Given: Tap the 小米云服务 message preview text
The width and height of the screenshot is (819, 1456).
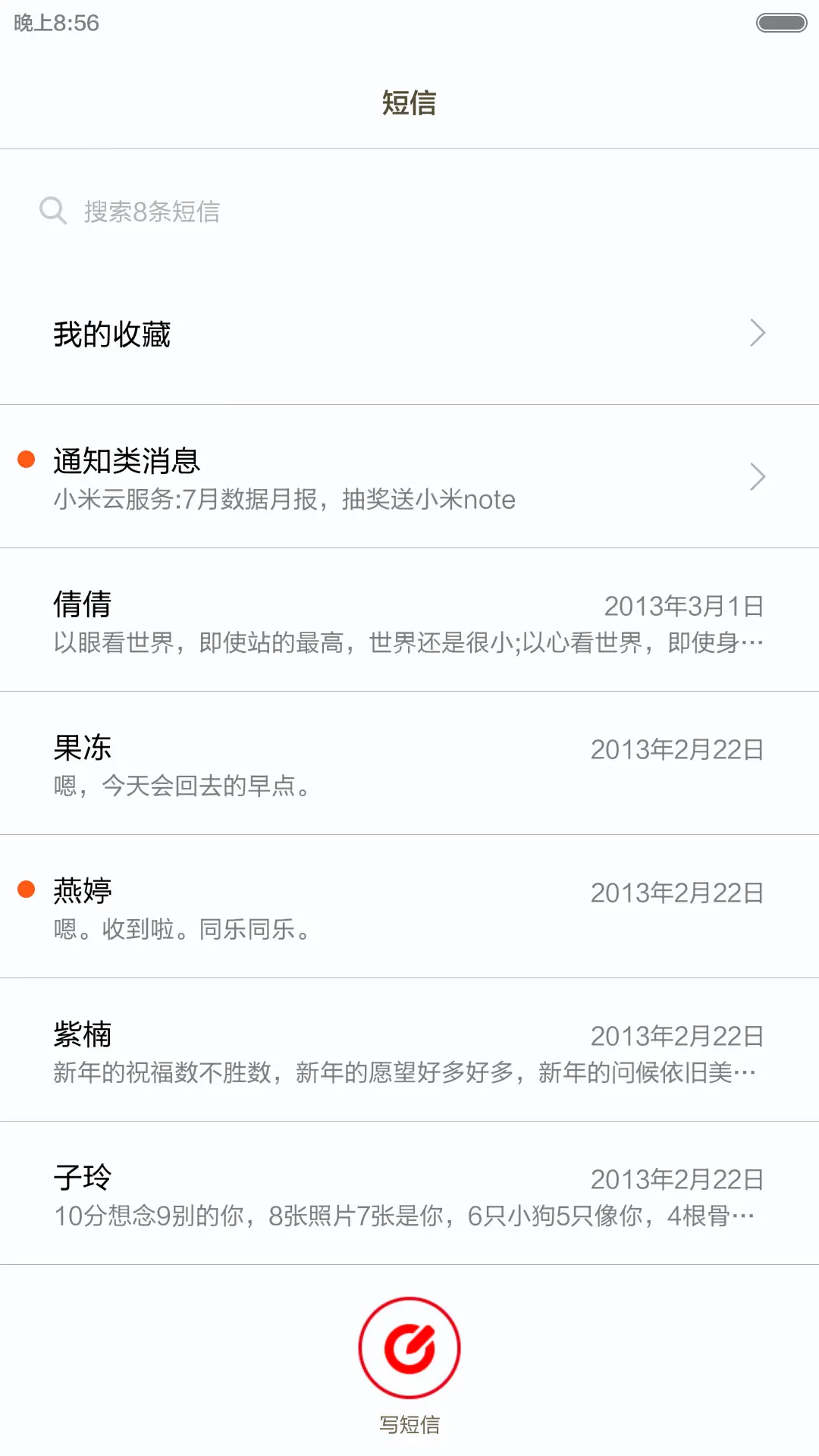Looking at the screenshot, I should (284, 499).
